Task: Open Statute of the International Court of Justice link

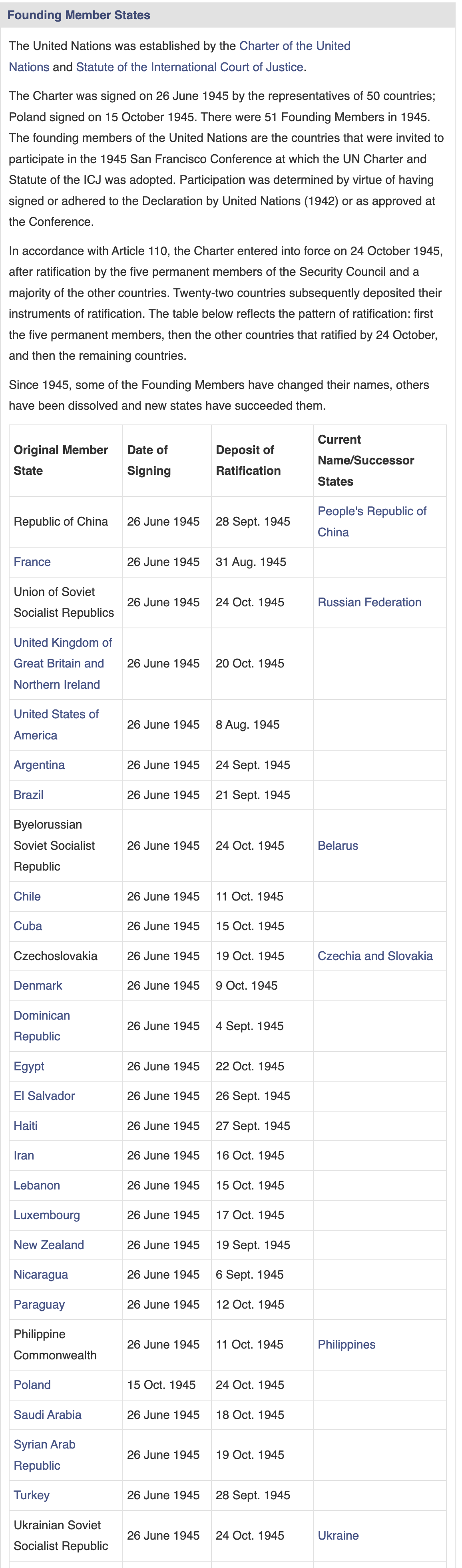Action: coord(189,67)
